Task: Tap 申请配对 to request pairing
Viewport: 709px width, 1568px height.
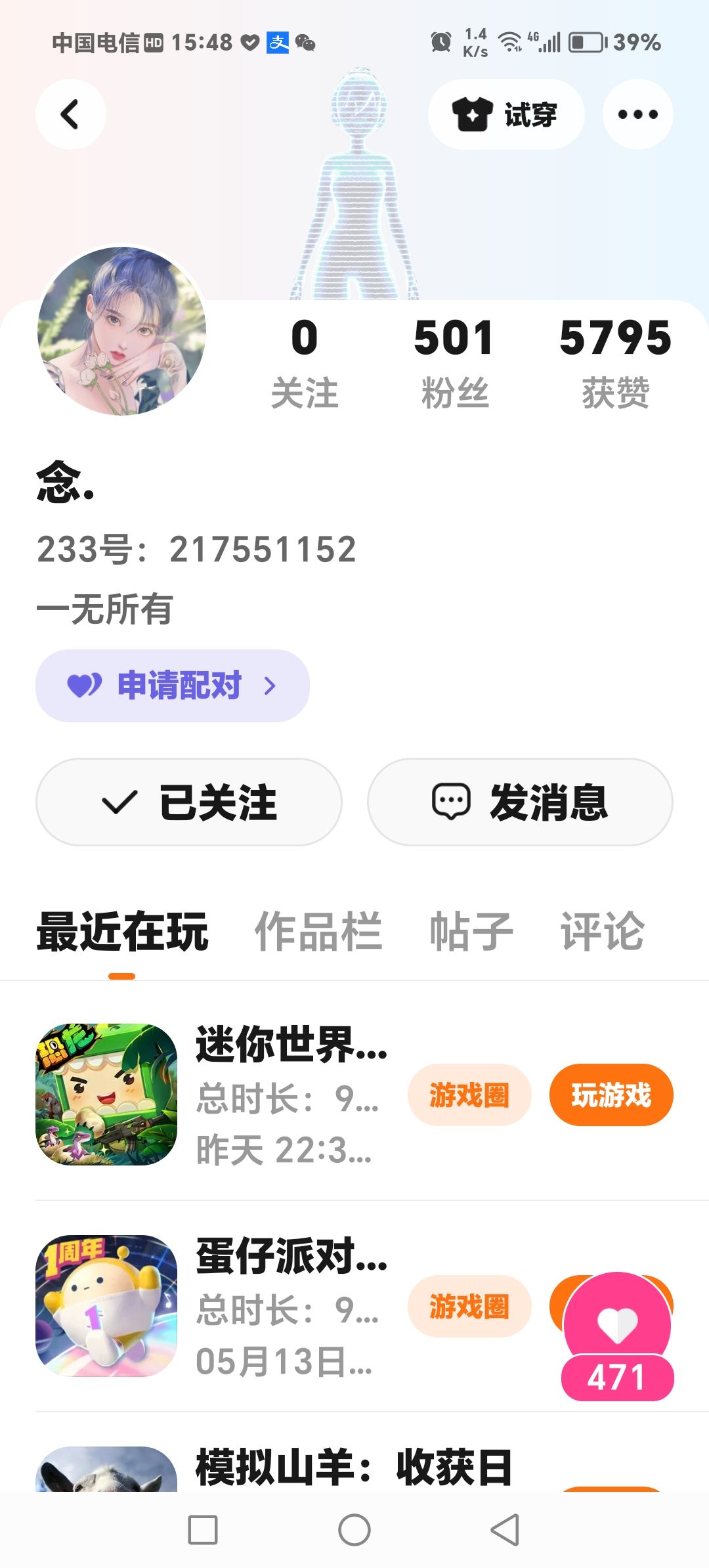Action: click(x=172, y=686)
